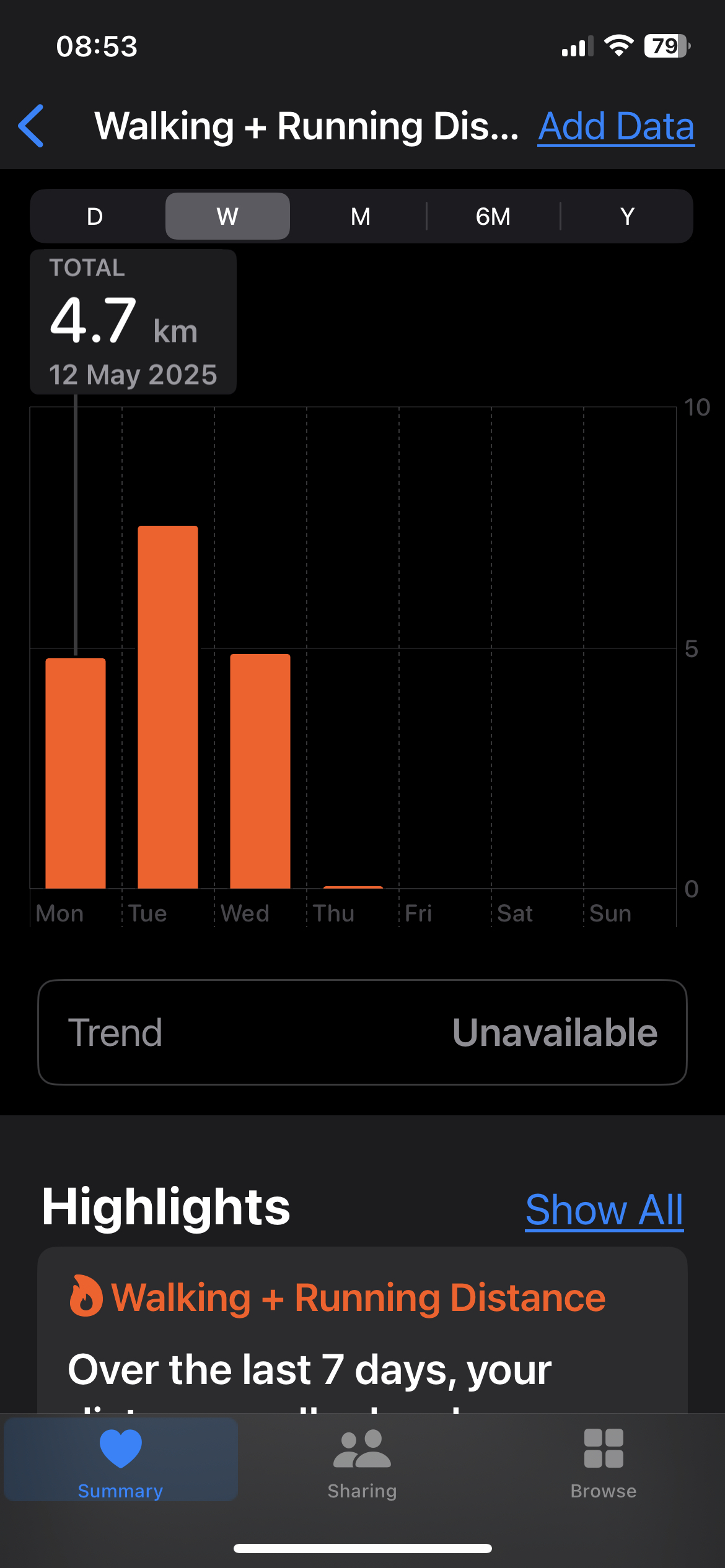
Task: Tap the Add Data link
Action: [x=616, y=126]
